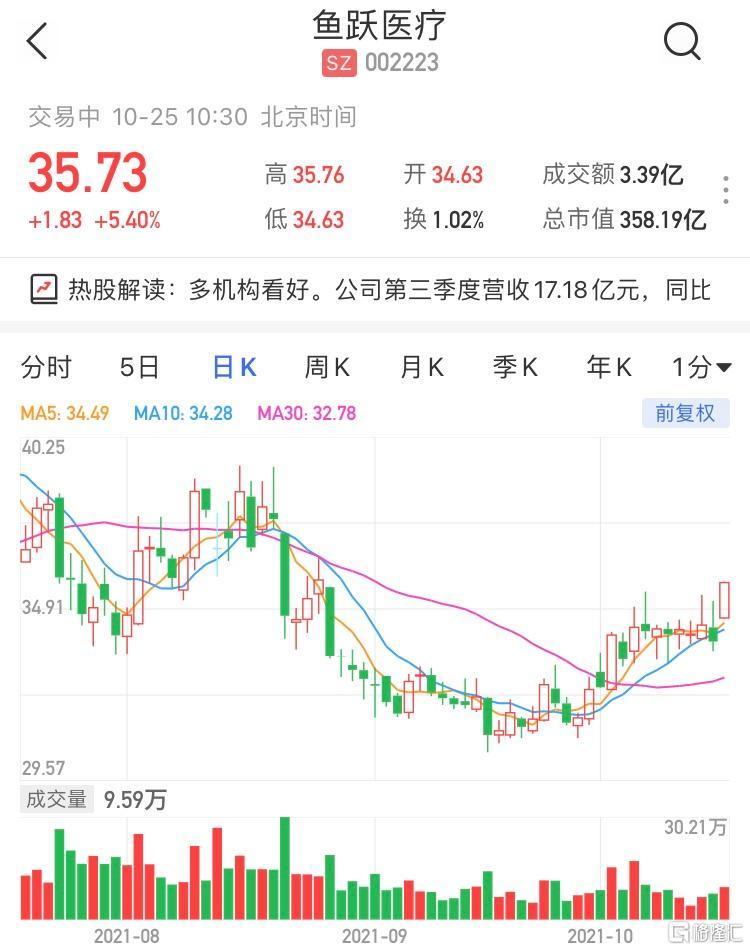This screenshot has height=950, width=750.
Task: Switch to the 分时 chart tab
Action: 46,368
